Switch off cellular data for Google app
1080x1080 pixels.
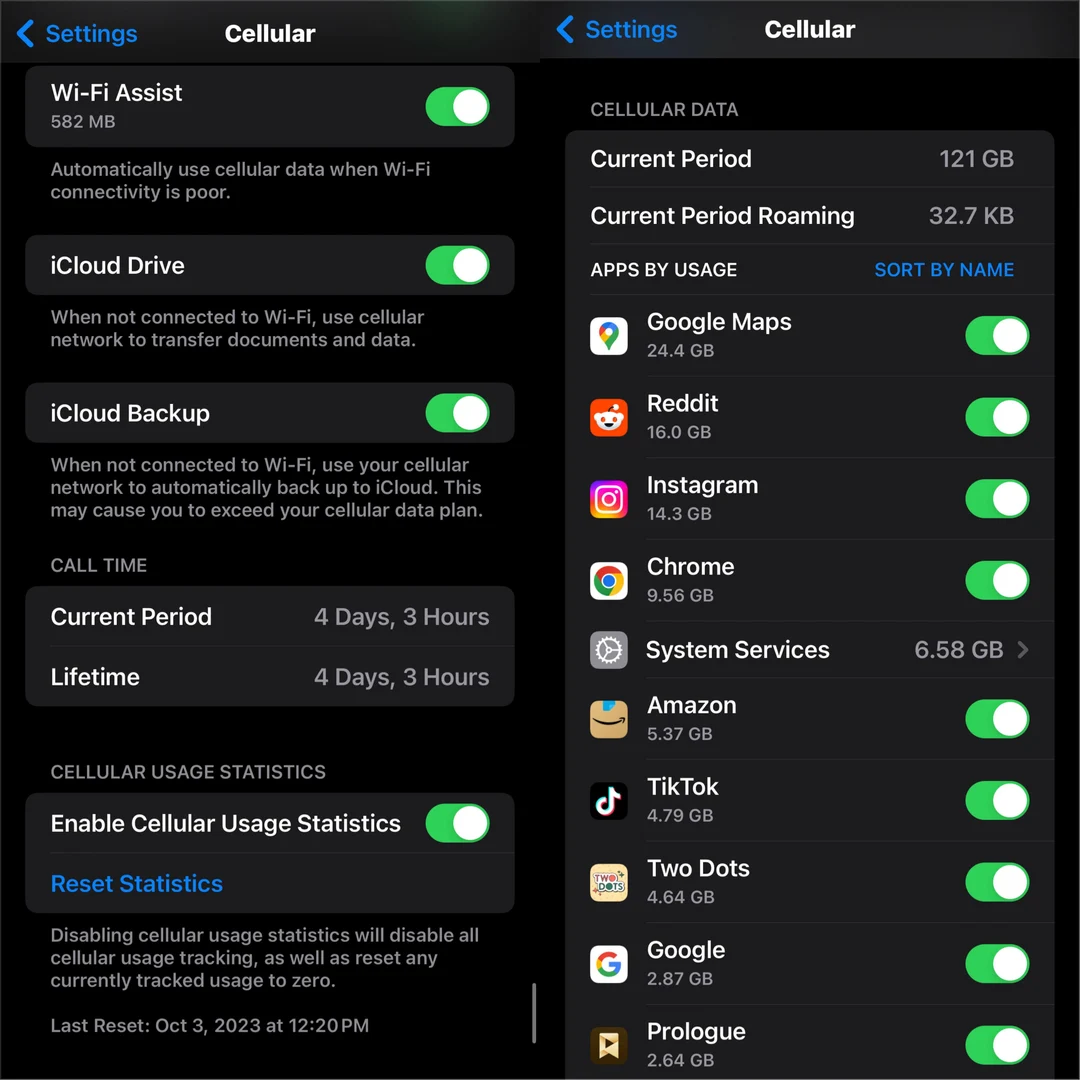997,964
